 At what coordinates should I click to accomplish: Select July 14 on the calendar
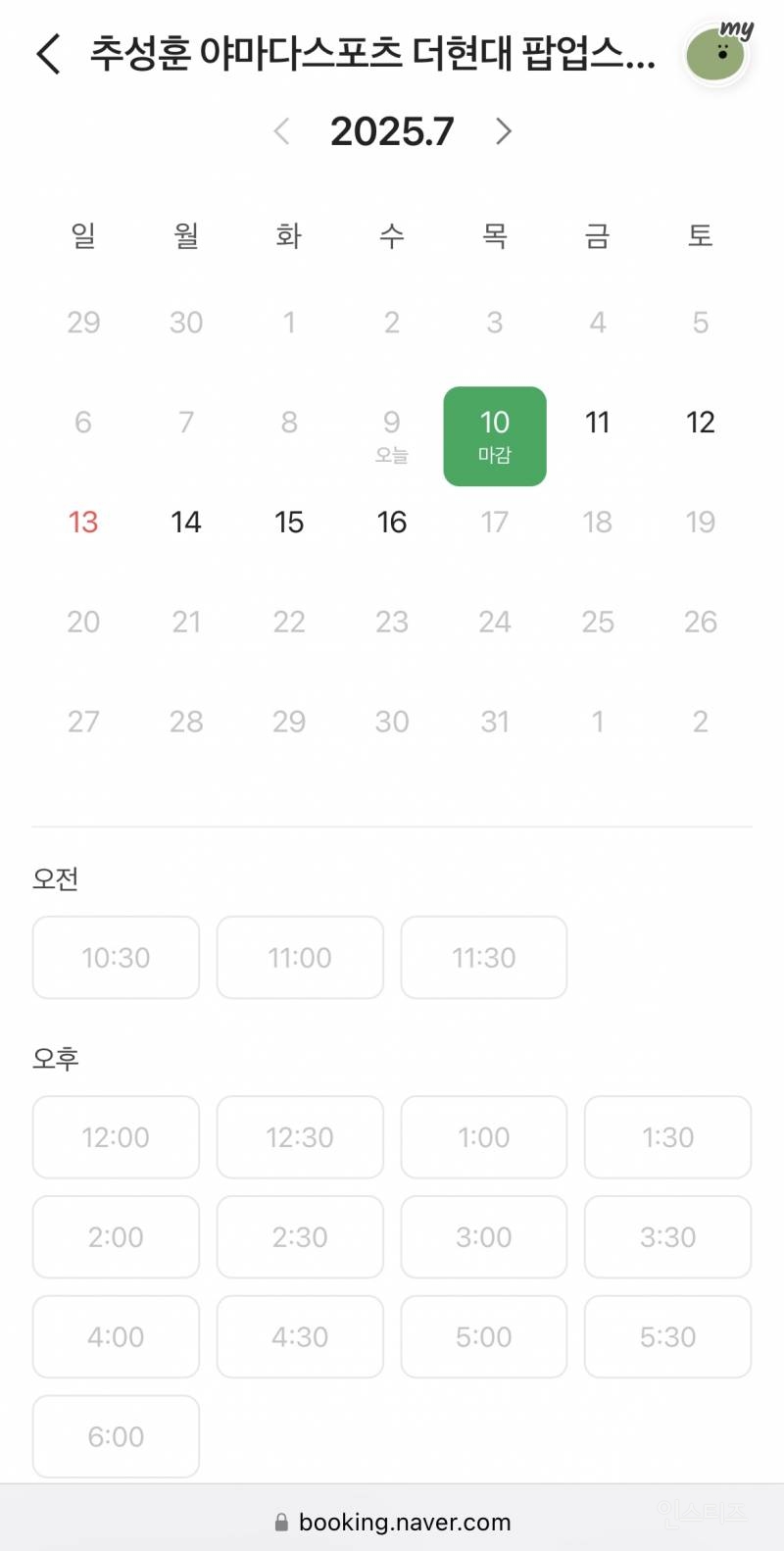pos(186,523)
